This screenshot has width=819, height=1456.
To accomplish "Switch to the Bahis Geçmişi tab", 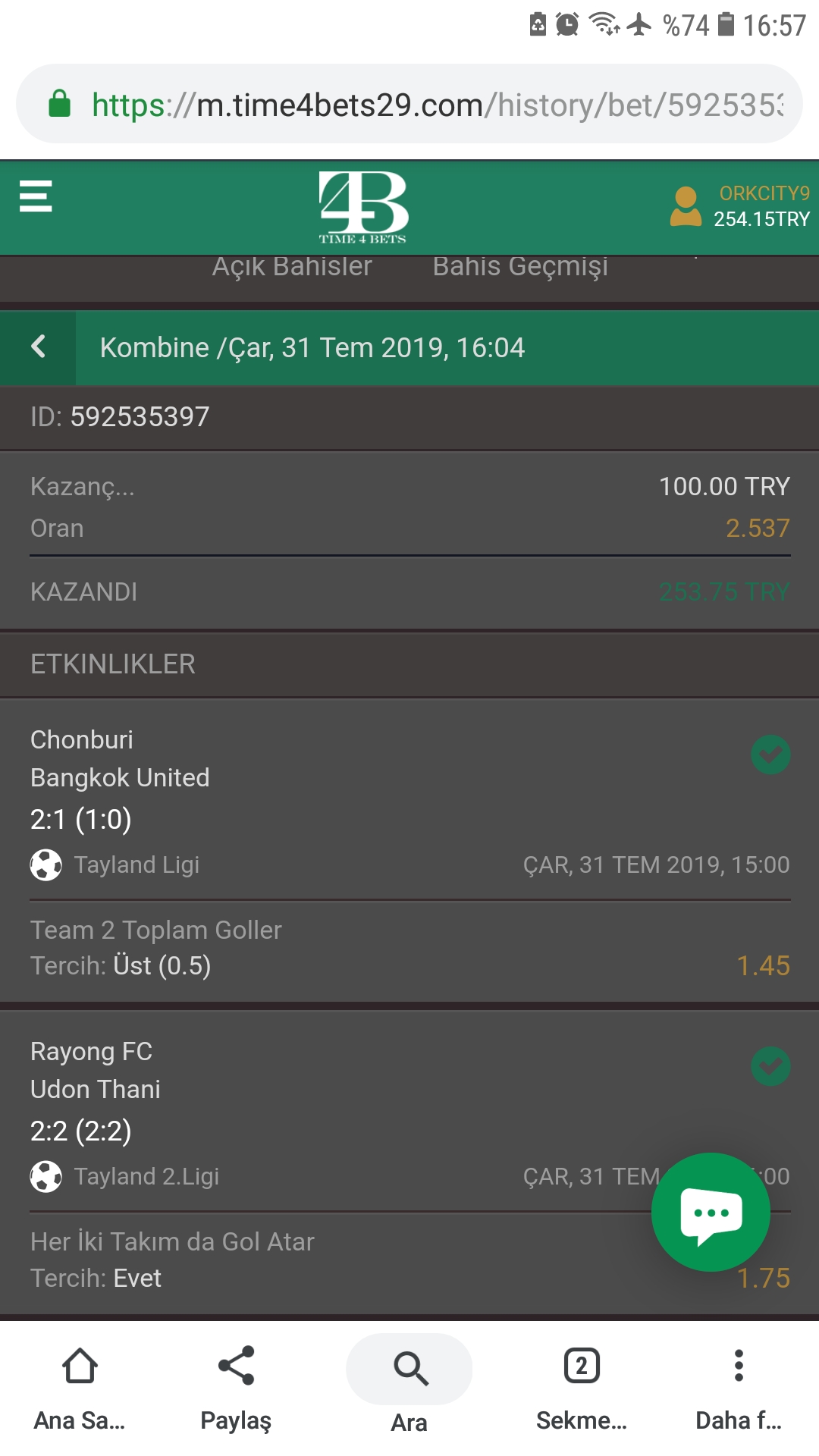I will coord(520,266).
